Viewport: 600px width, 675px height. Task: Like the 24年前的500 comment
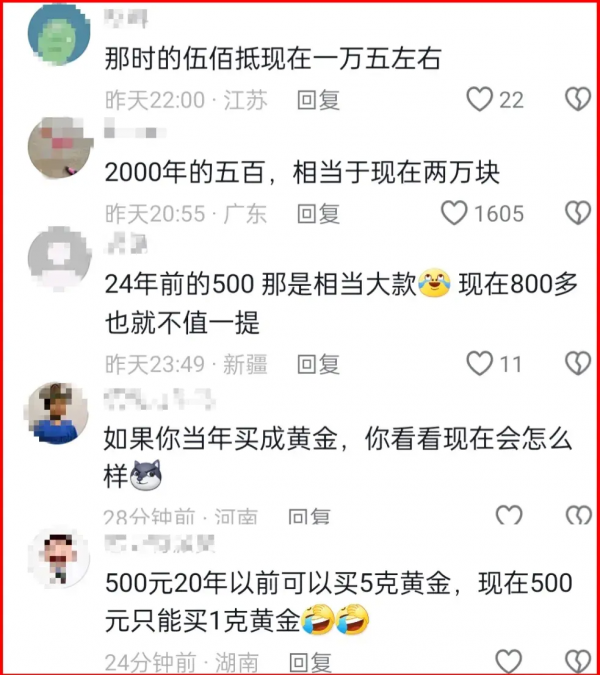pos(481,363)
